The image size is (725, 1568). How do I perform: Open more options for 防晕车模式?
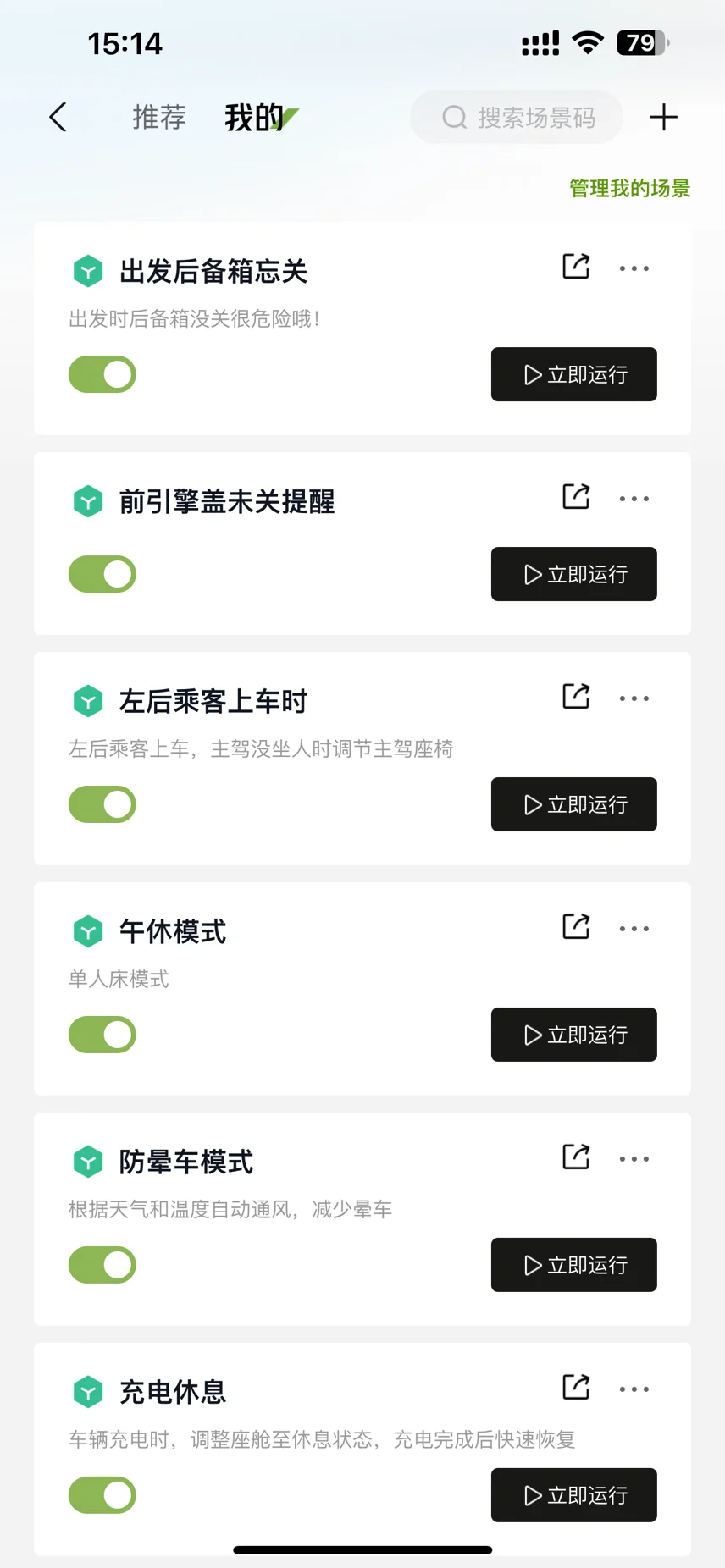634,1159
